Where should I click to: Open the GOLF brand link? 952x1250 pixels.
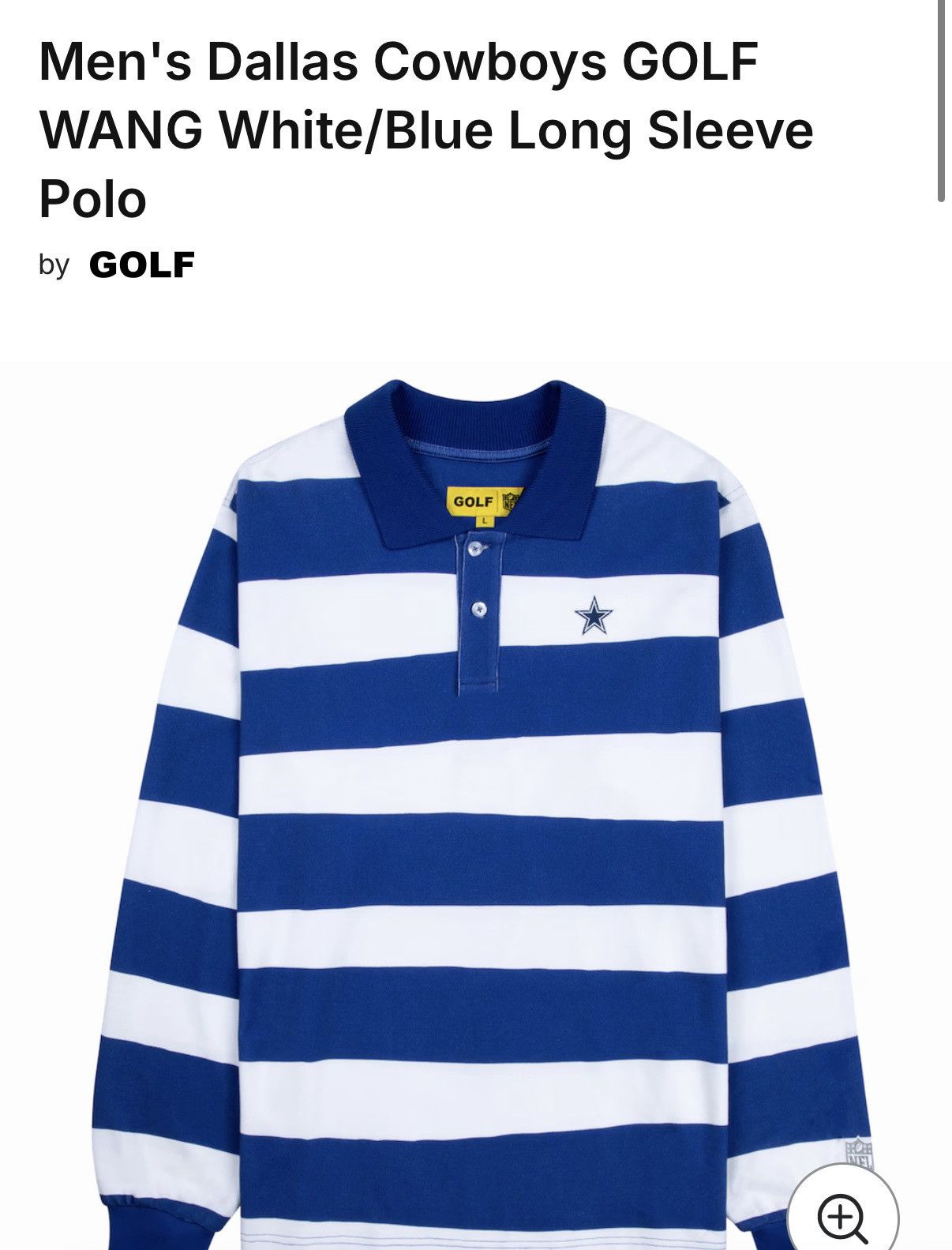click(142, 265)
